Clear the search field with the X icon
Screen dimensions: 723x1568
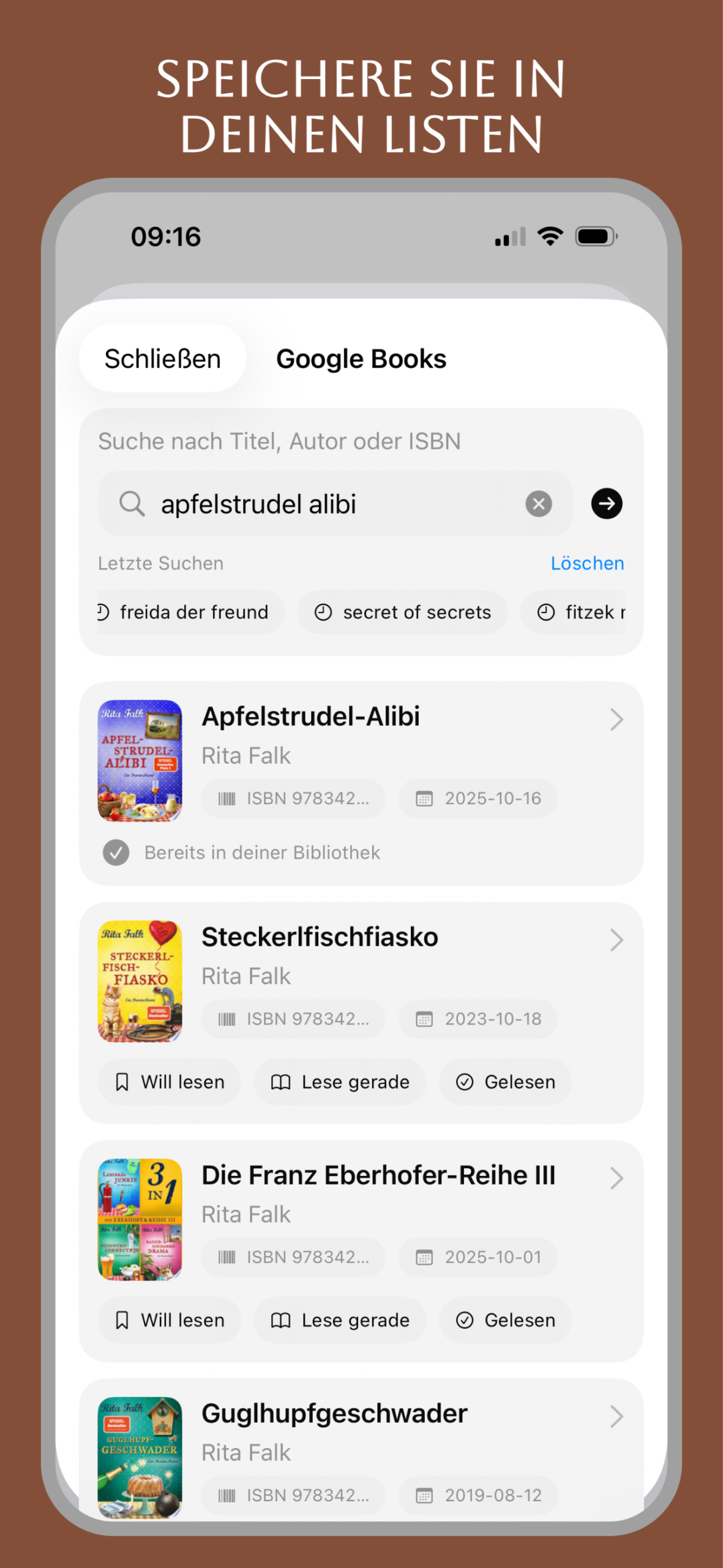tap(539, 503)
